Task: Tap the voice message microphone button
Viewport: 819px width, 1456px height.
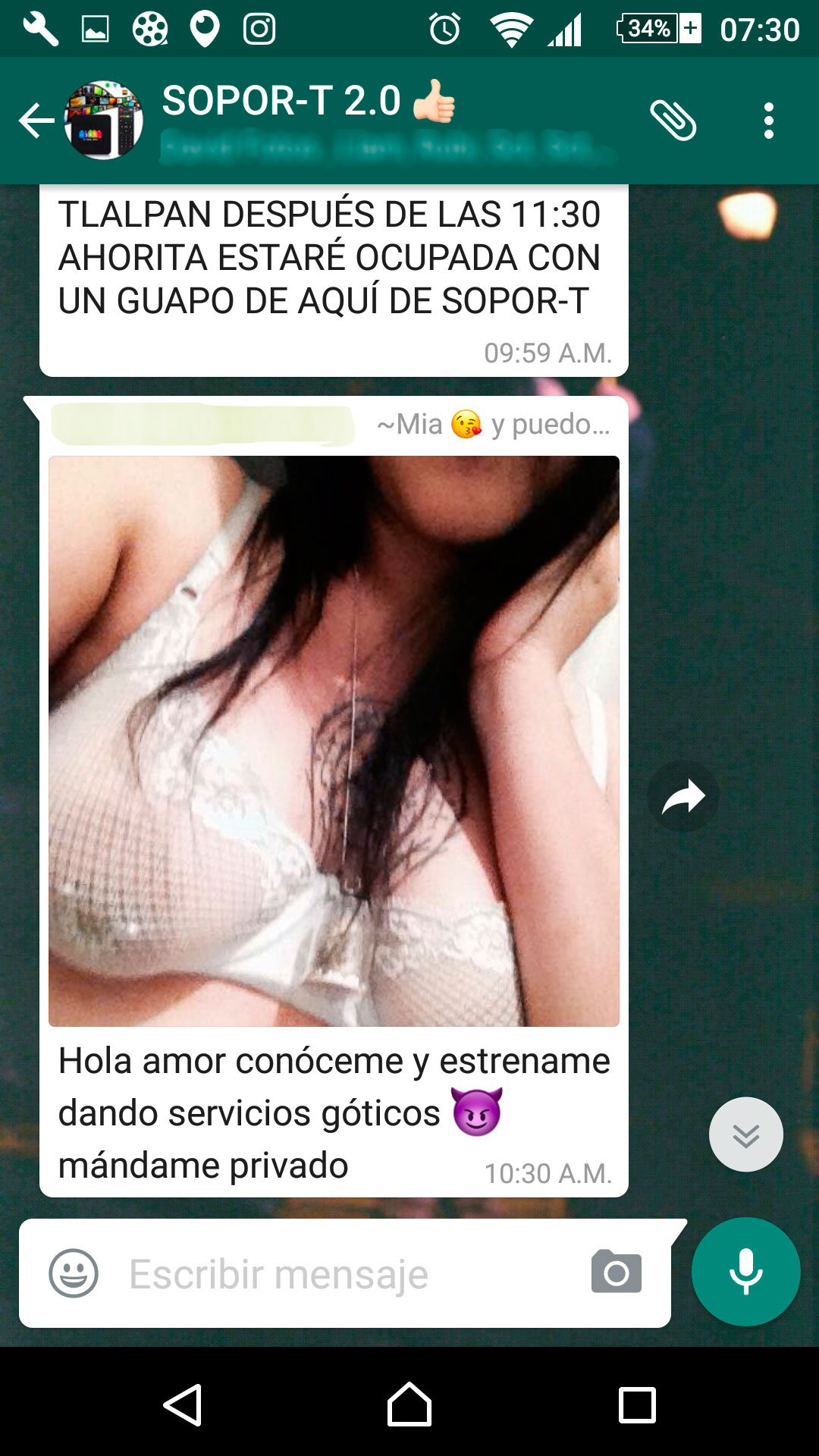Action: point(746,1272)
